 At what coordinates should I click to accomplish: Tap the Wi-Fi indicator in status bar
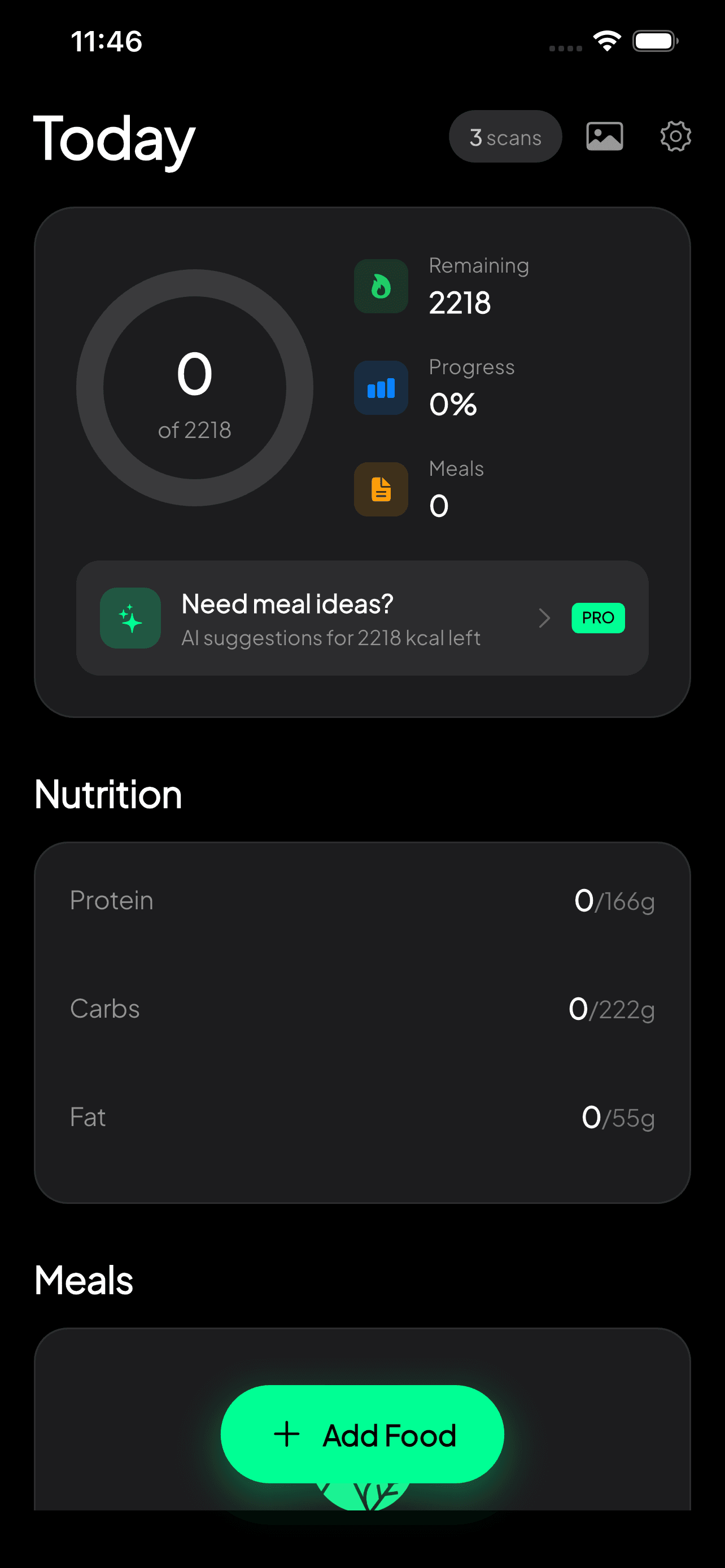(606, 40)
